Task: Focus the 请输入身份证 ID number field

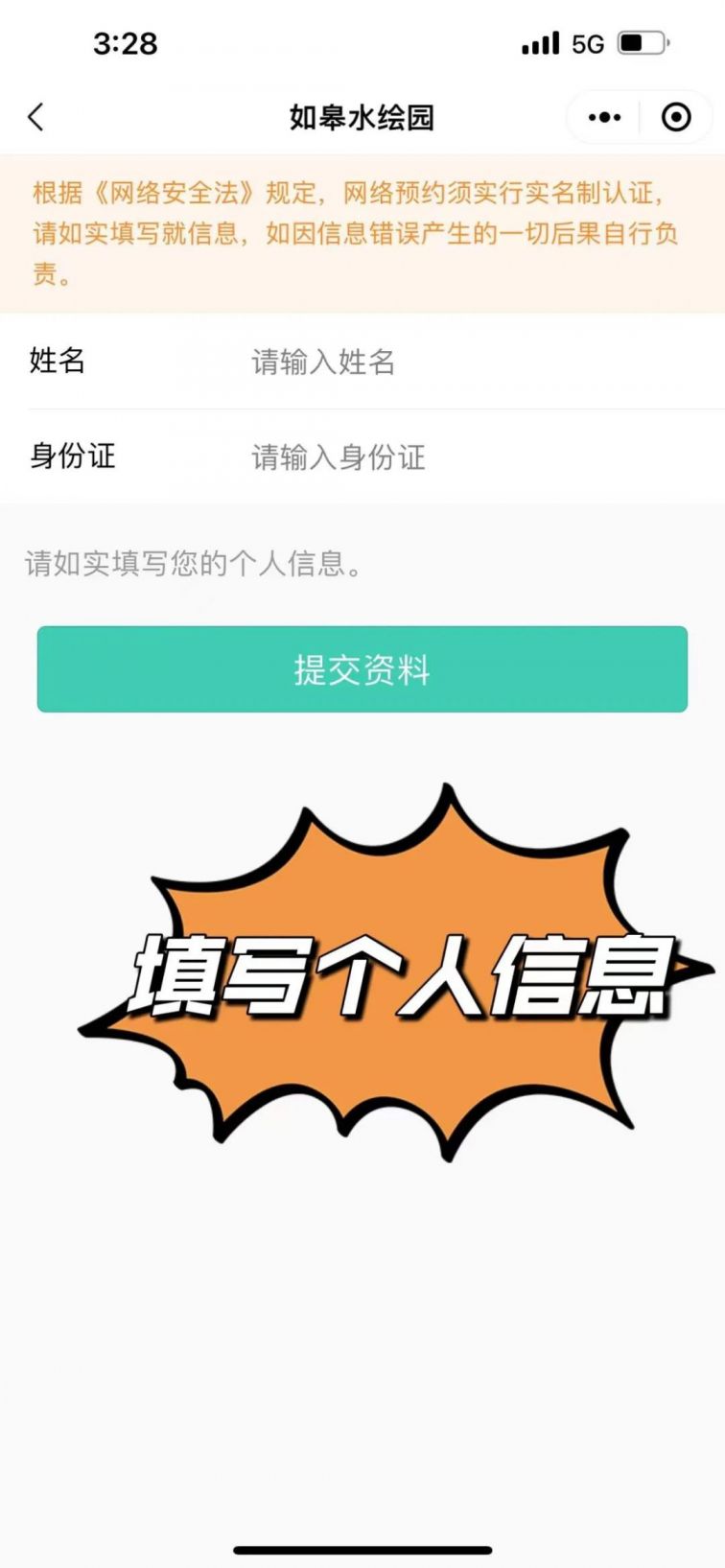Action: pyautogui.click(x=460, y=456)
